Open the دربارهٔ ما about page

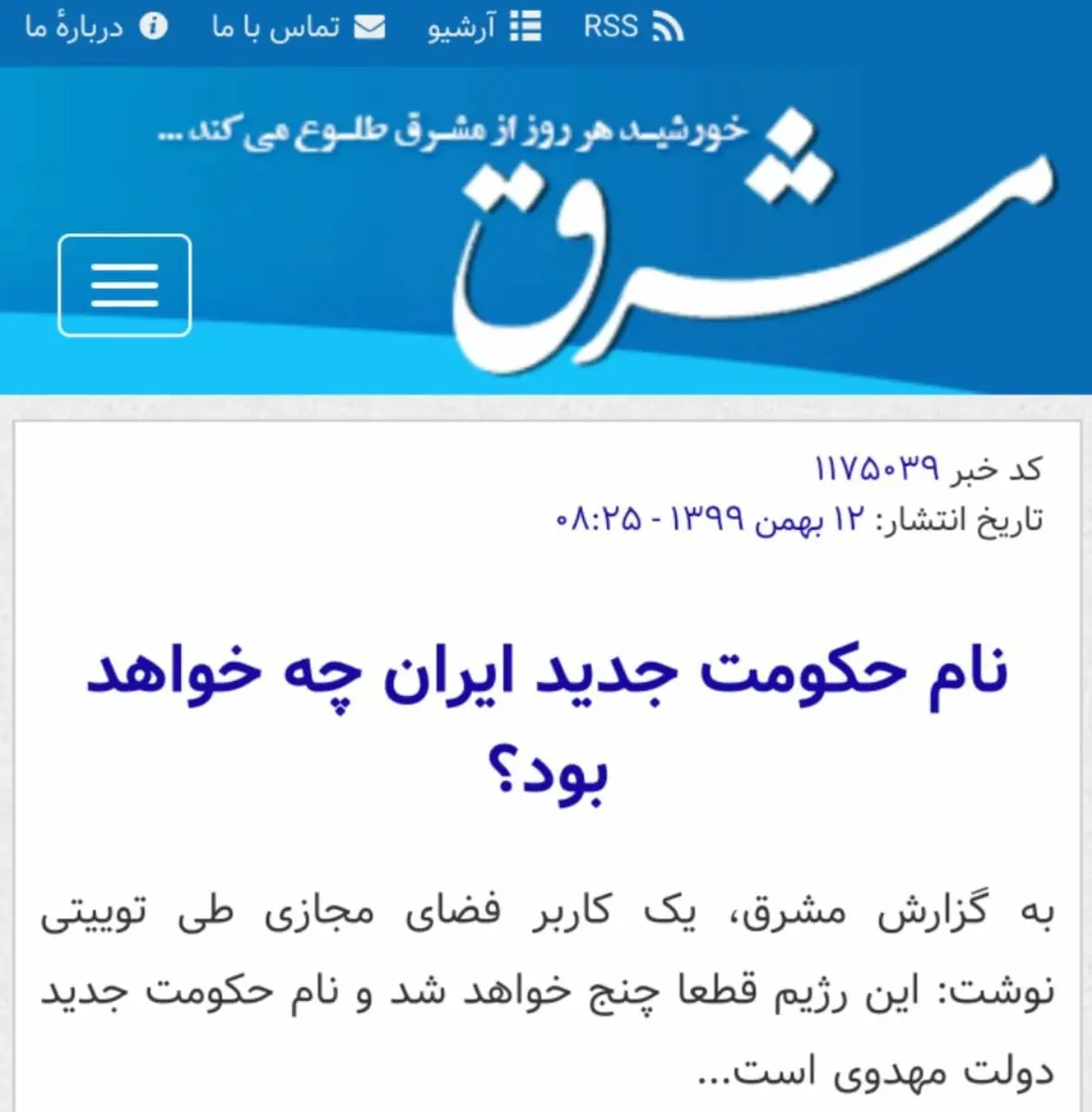tap(96, 28)
